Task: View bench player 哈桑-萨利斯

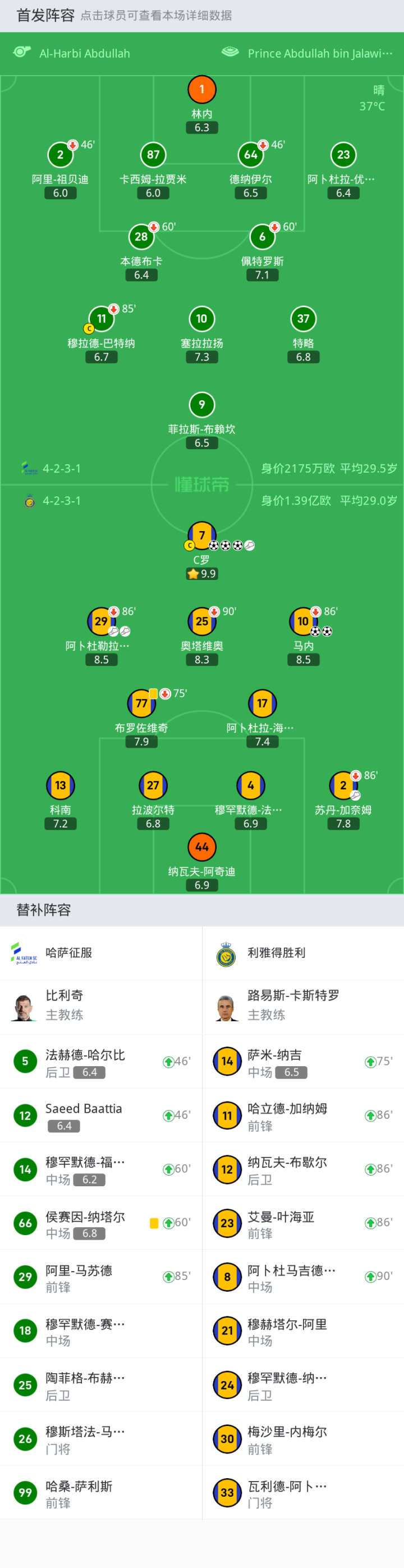Action: (79, 1493)
